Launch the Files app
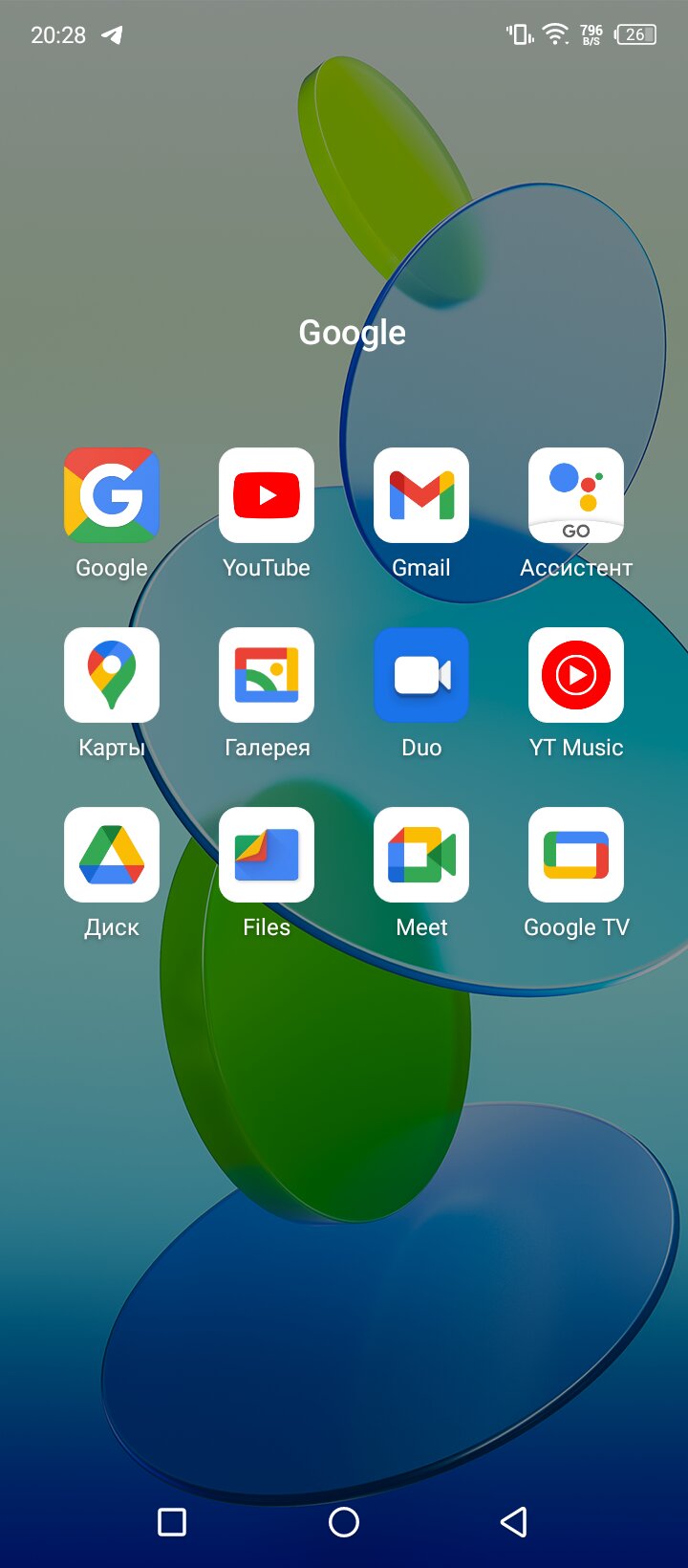 coord(267,855)
